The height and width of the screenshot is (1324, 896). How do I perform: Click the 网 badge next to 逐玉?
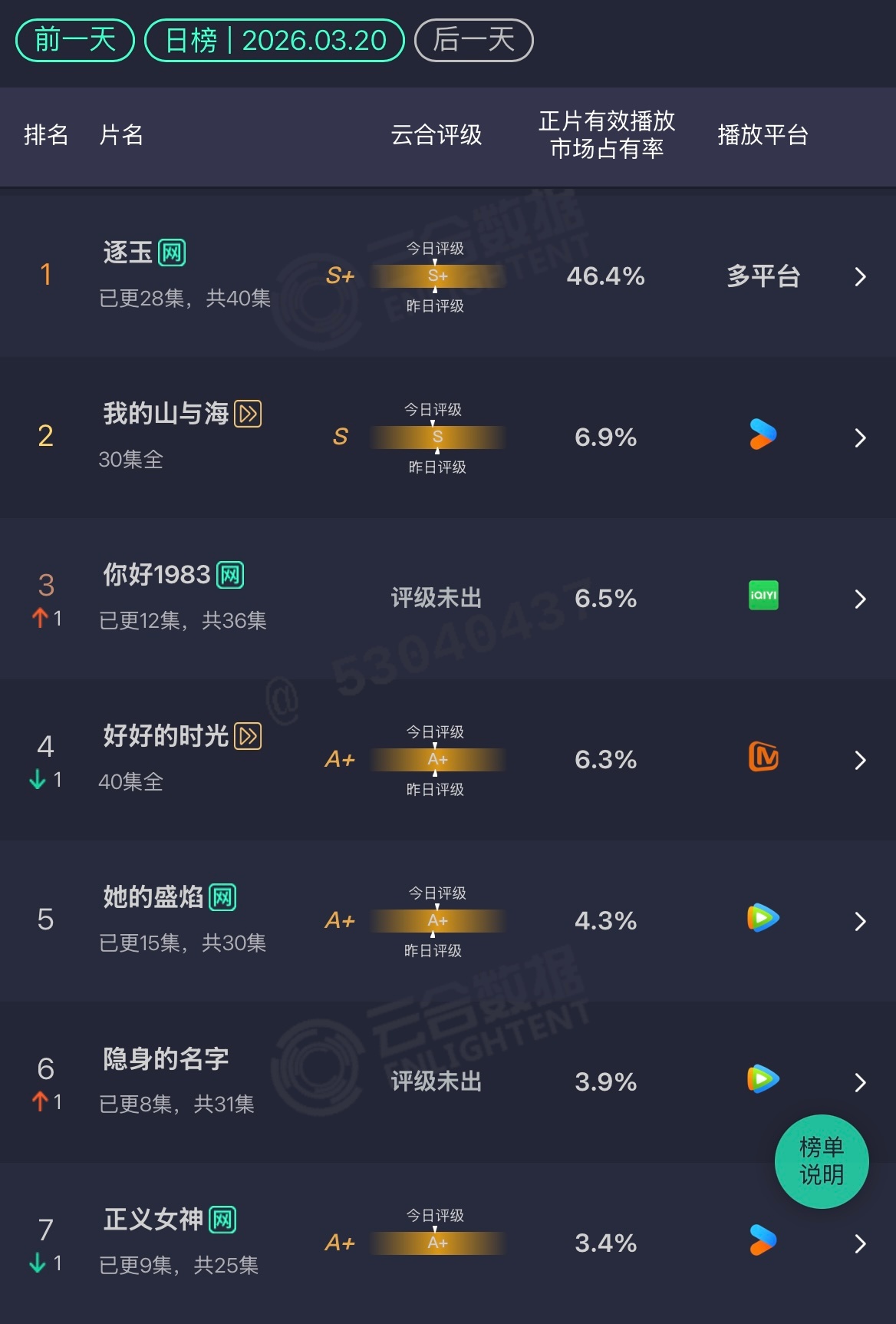tap(173, 251)
